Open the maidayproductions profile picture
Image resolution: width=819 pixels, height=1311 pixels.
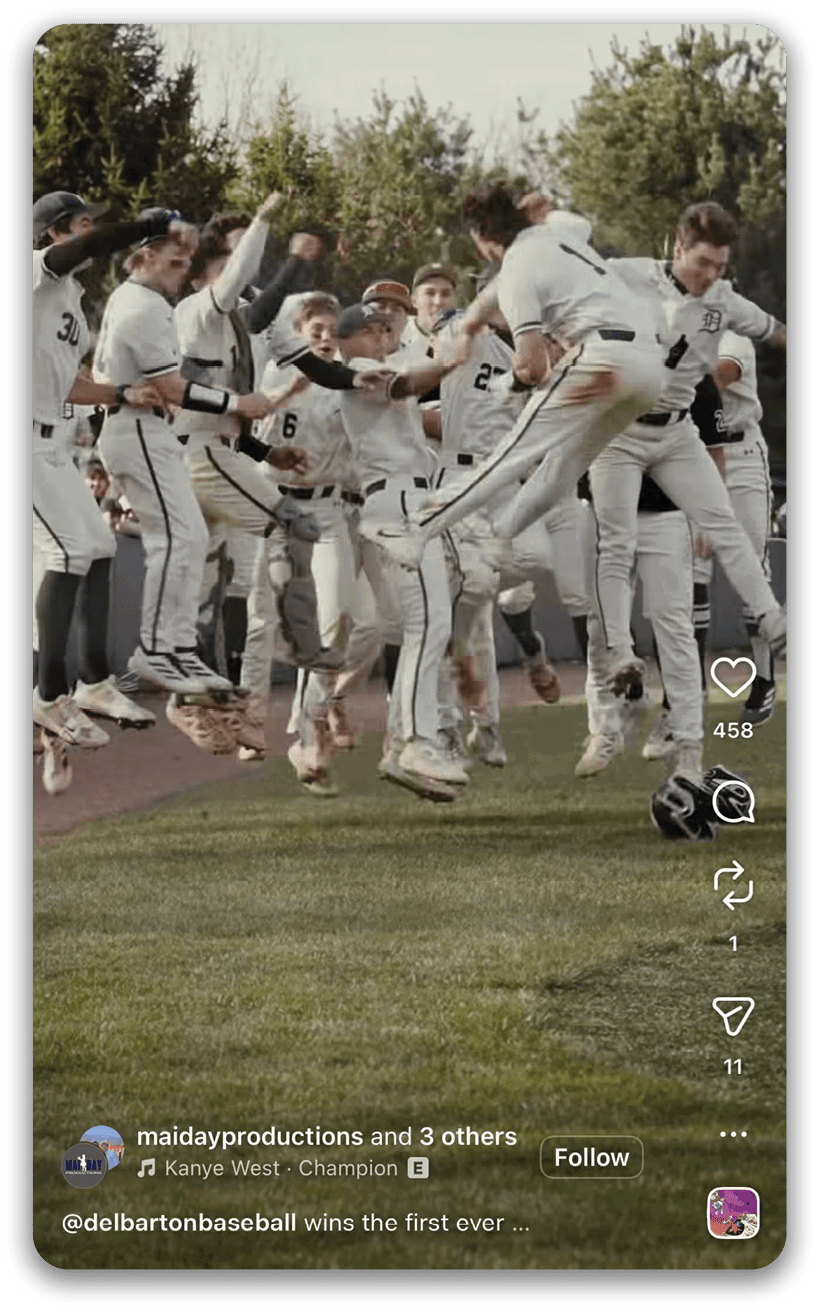coord(92,1155)
